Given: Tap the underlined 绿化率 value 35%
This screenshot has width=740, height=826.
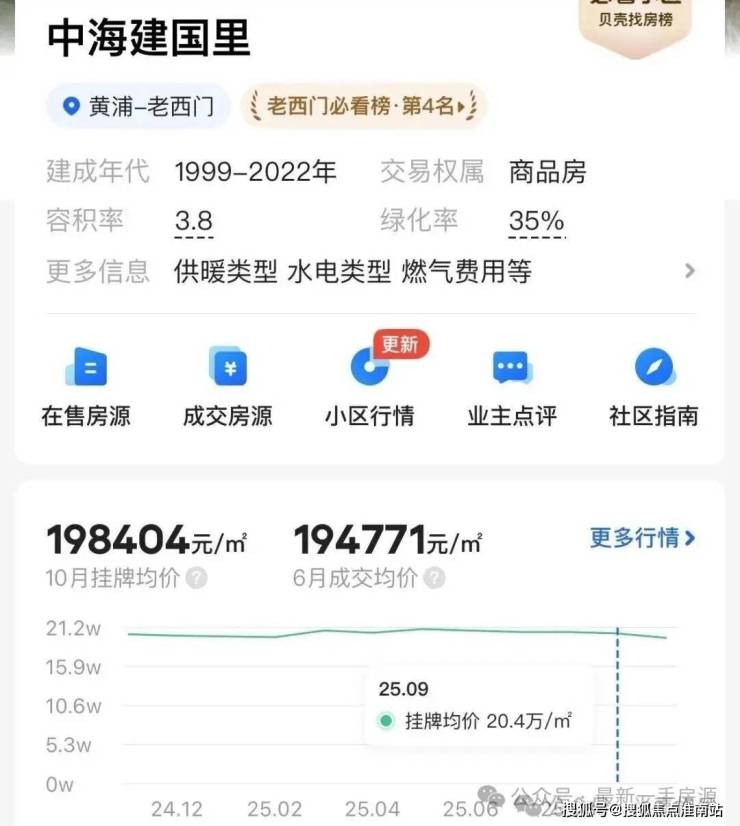Looking at the screenshot, I should pyautogui.click(x=536, y=222).
